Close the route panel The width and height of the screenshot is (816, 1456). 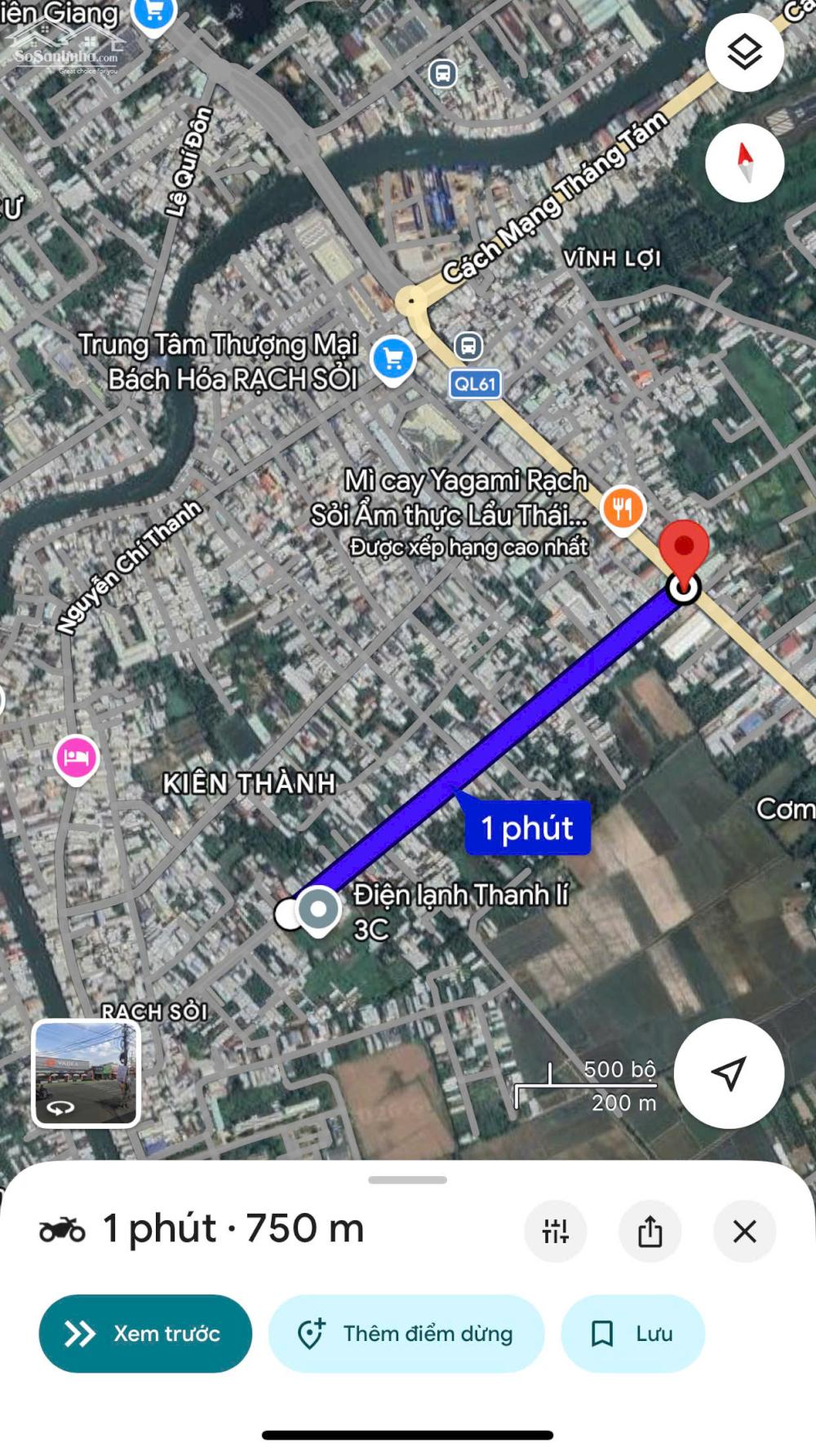(x=744, y=1233)
